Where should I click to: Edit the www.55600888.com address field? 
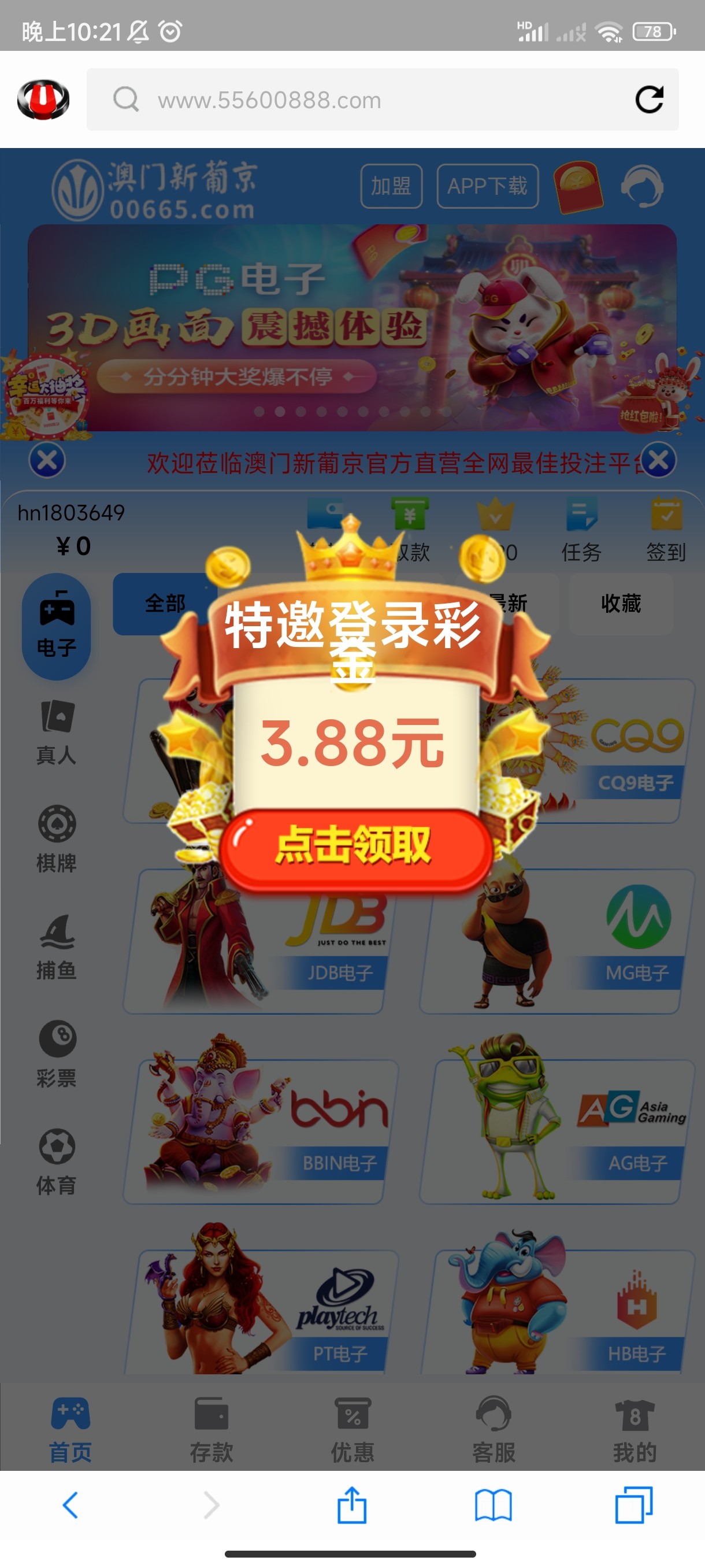point(365,100)
